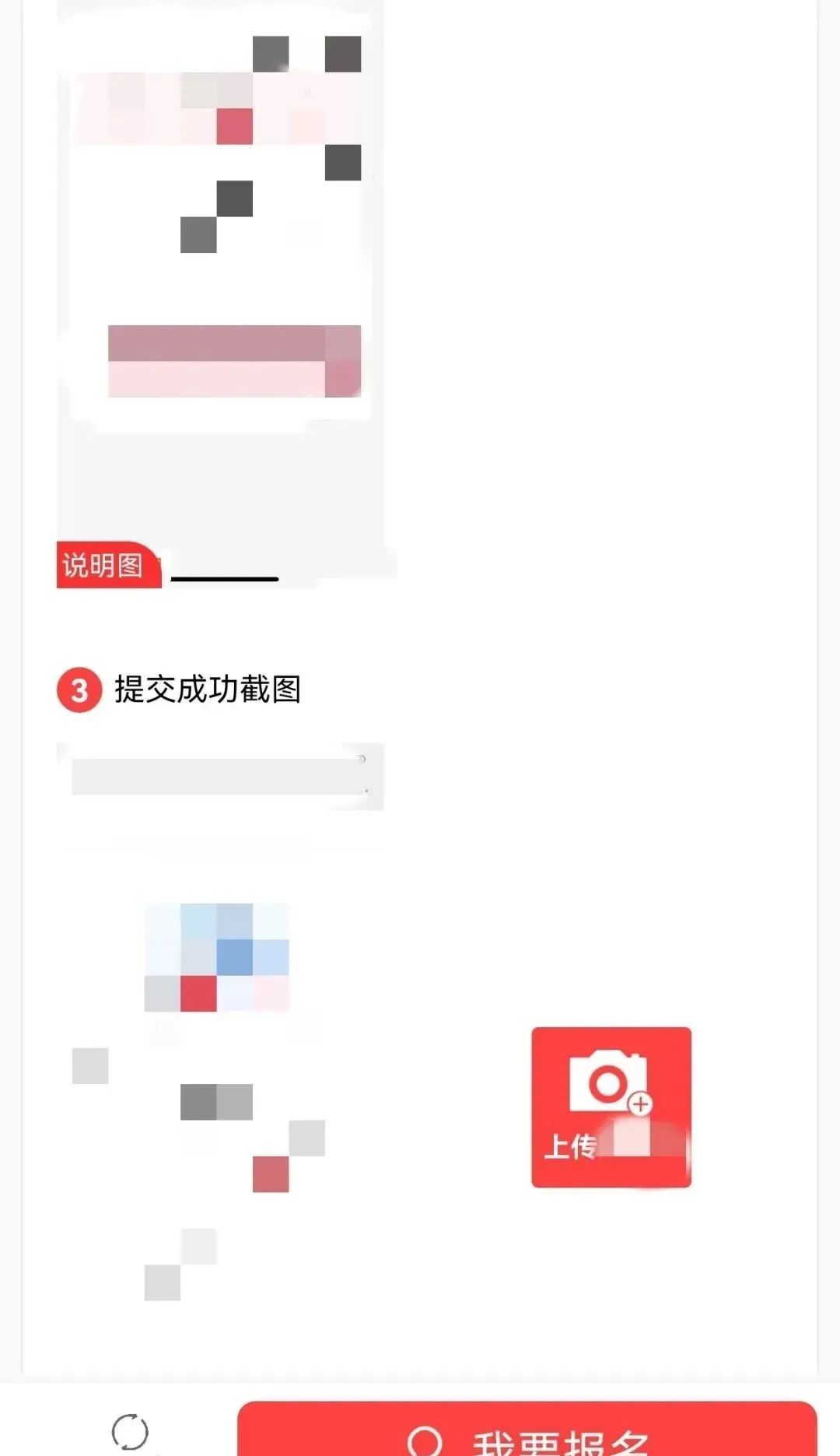Tap the red 上传 camera upload button
This screenshot has width=840, height=1456.
click(611, 1107)
